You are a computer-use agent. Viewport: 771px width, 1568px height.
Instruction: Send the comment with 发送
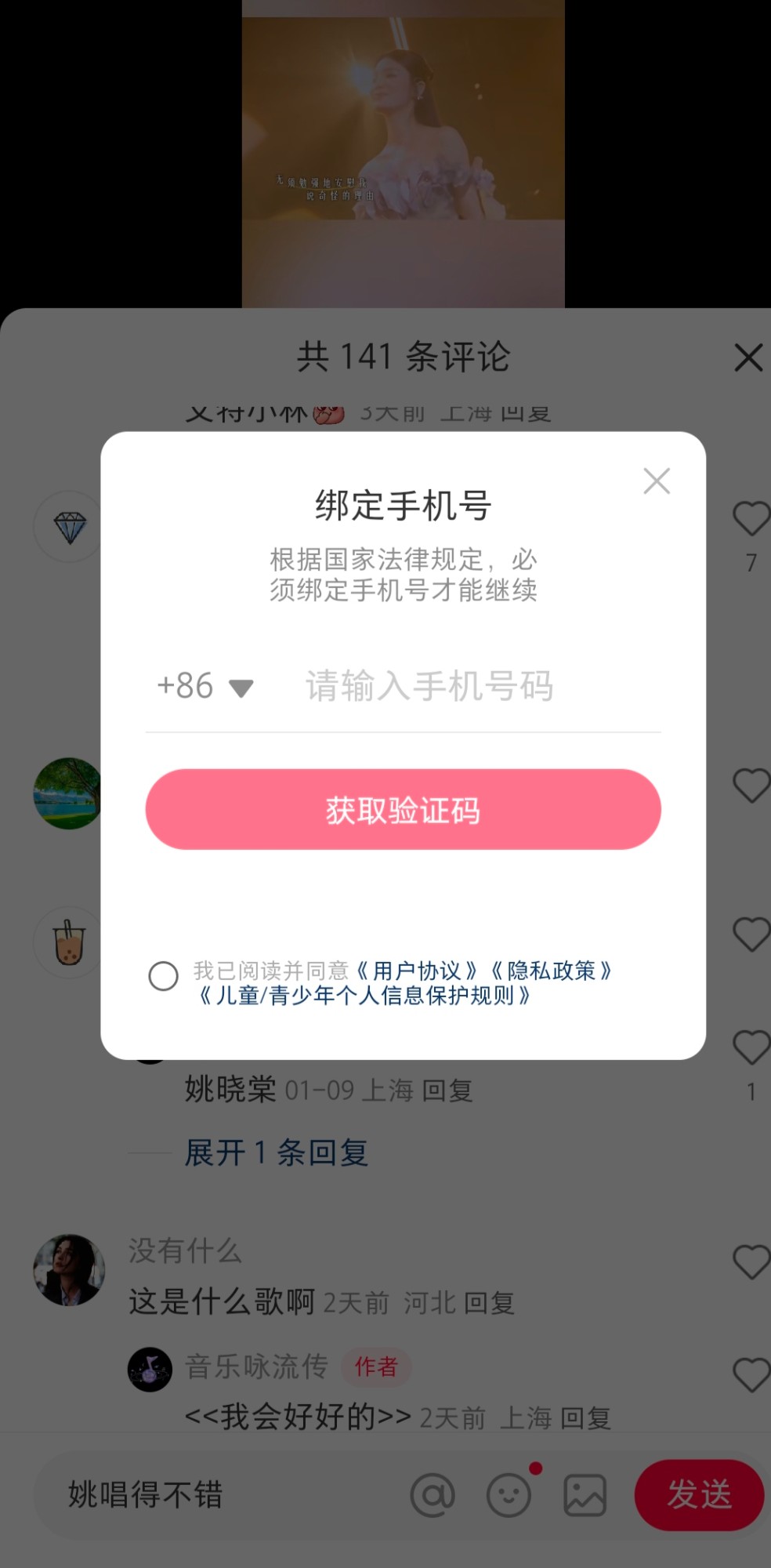(x=699, y=1494)
